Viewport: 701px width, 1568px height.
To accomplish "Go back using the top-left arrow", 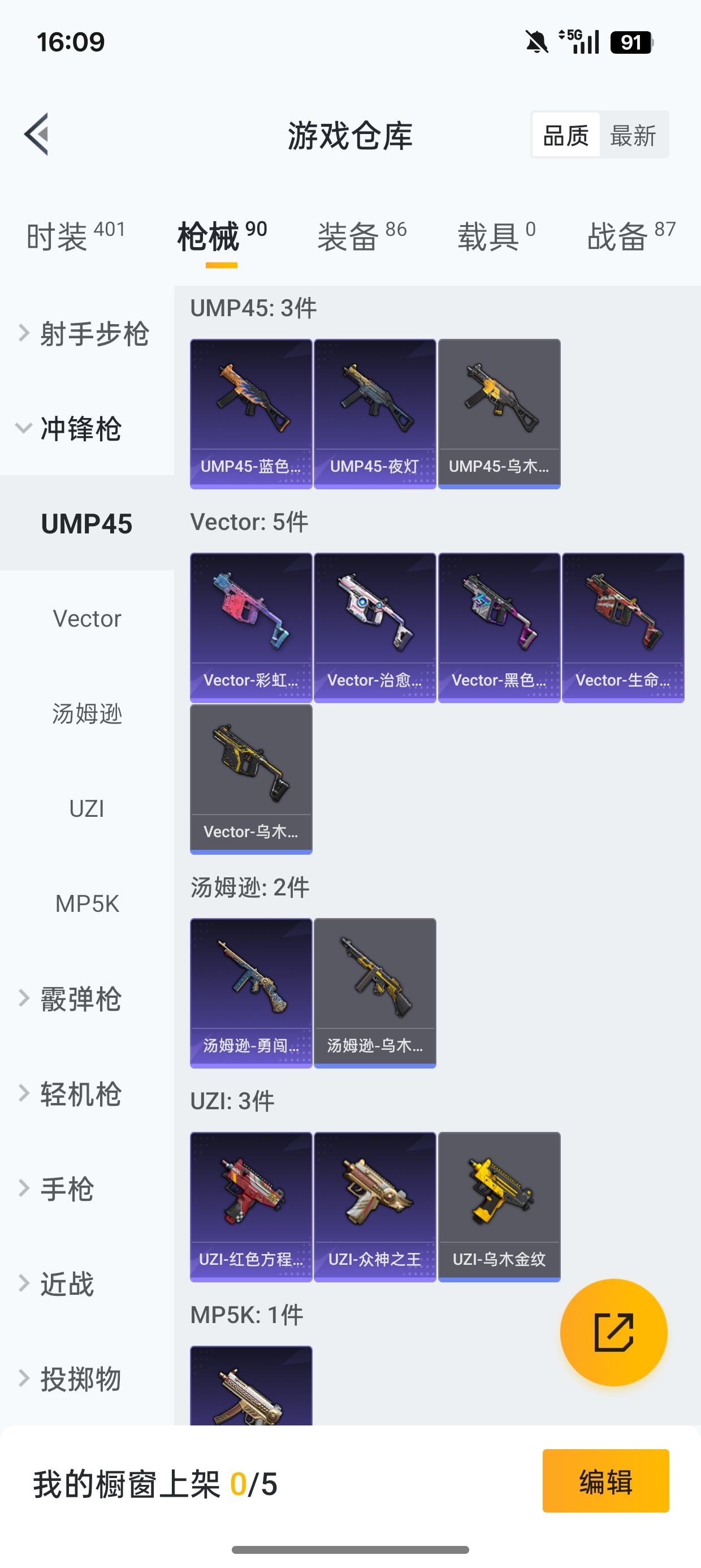I will click(37, 135).
